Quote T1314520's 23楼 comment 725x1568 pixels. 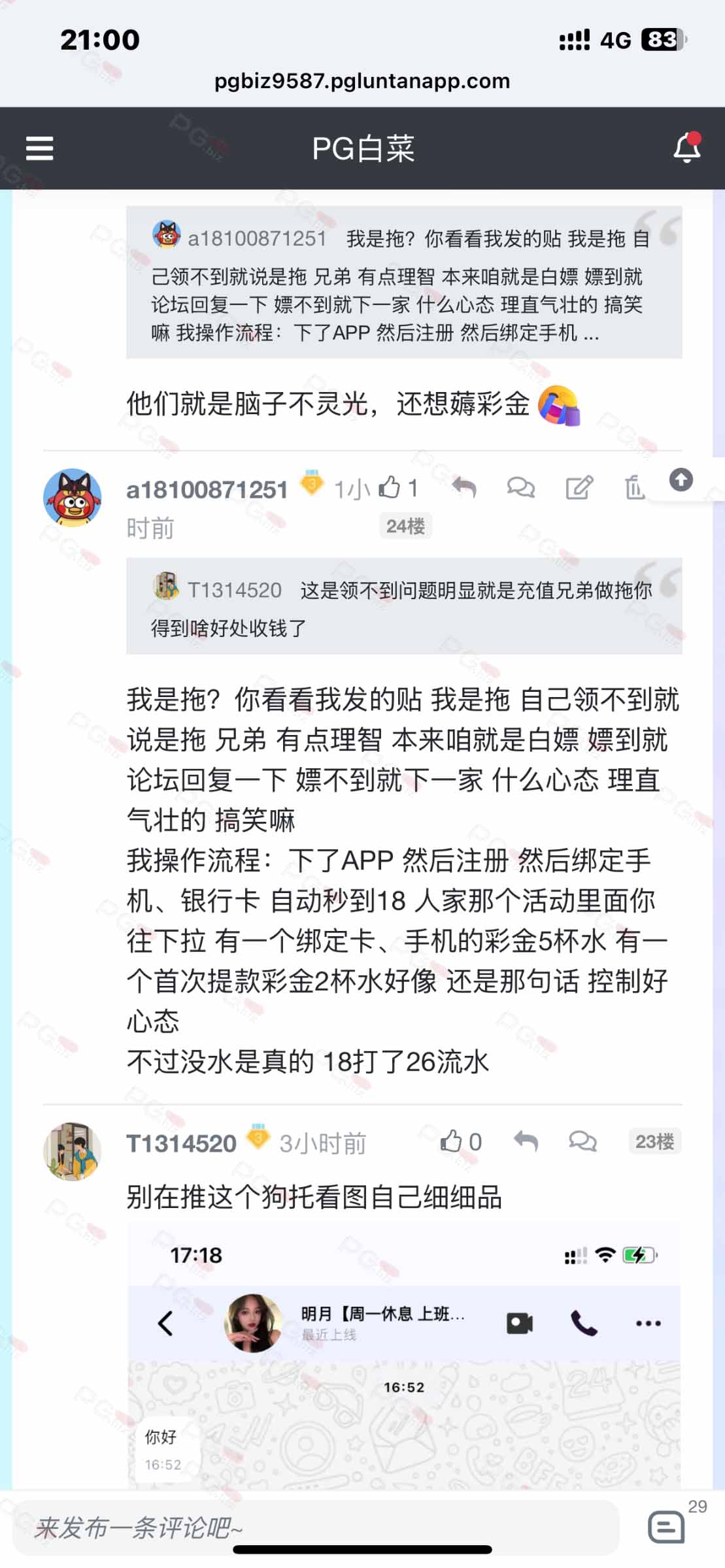582,1141
